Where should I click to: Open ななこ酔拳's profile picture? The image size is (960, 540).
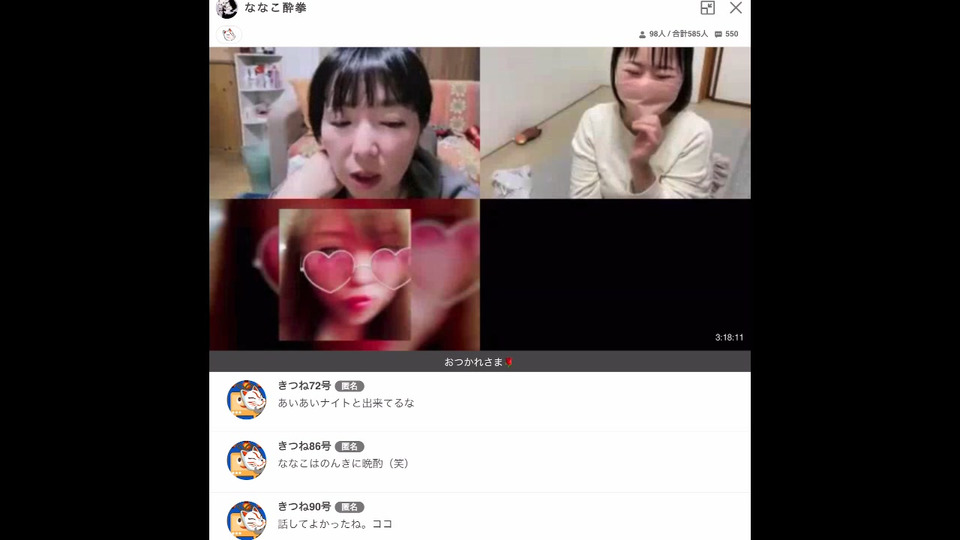227,8
